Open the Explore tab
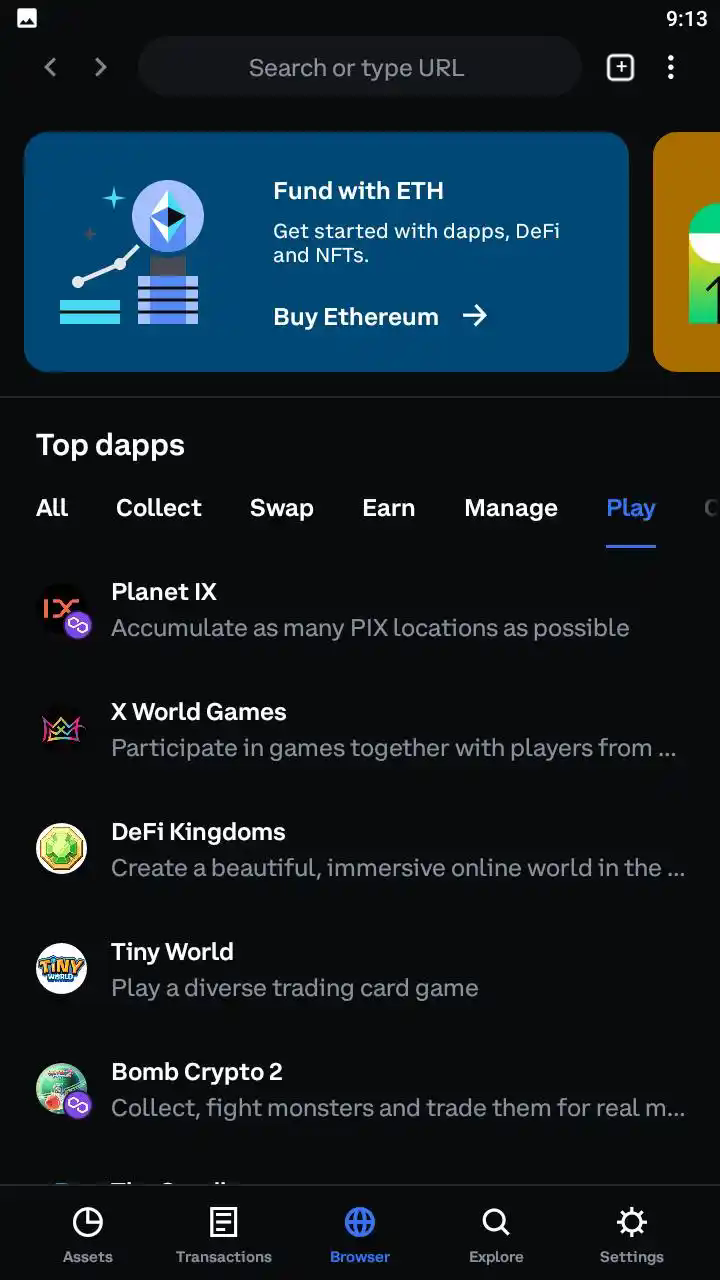The width and height of the screenshot is (720, 1280). click(496, 1235)
